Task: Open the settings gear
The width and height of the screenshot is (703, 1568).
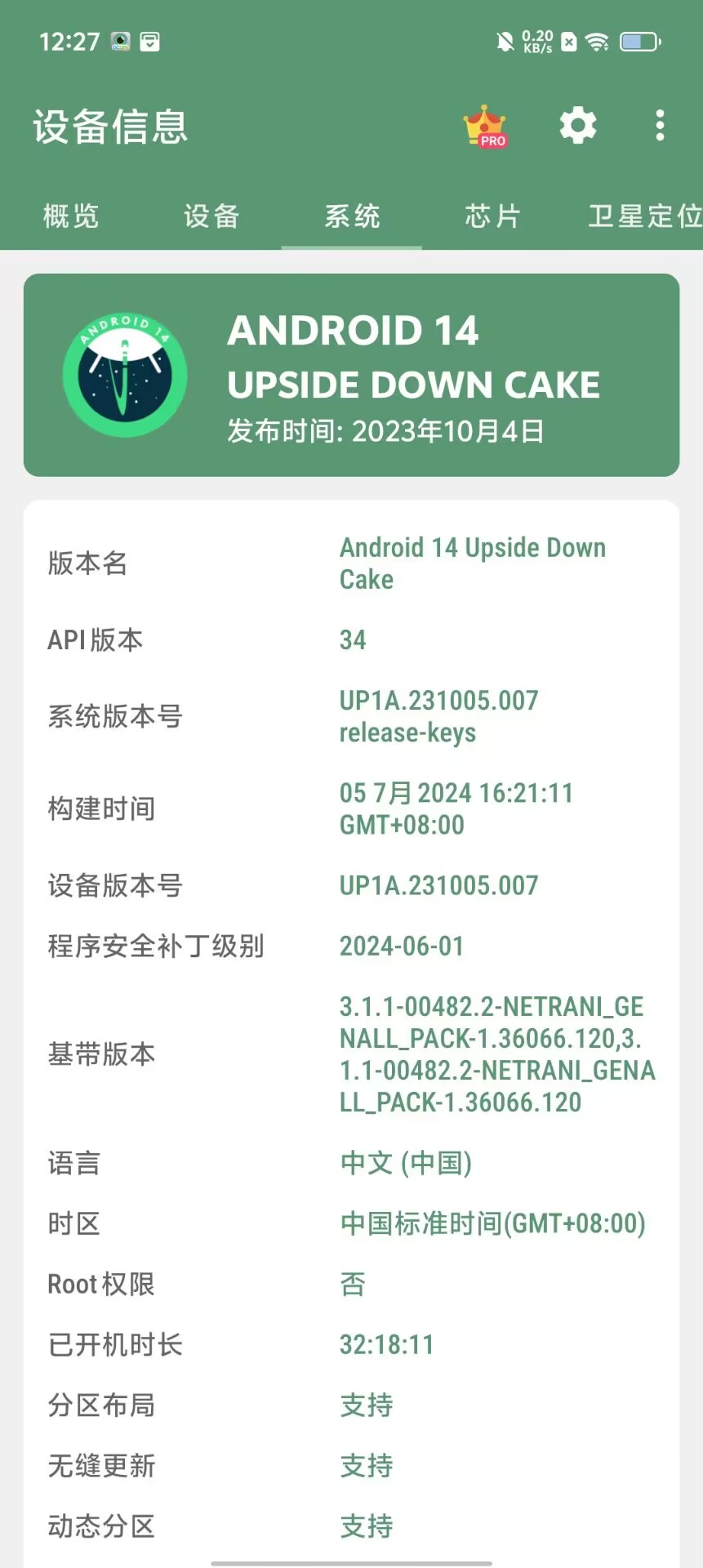Action: click(x=578, y=126)
